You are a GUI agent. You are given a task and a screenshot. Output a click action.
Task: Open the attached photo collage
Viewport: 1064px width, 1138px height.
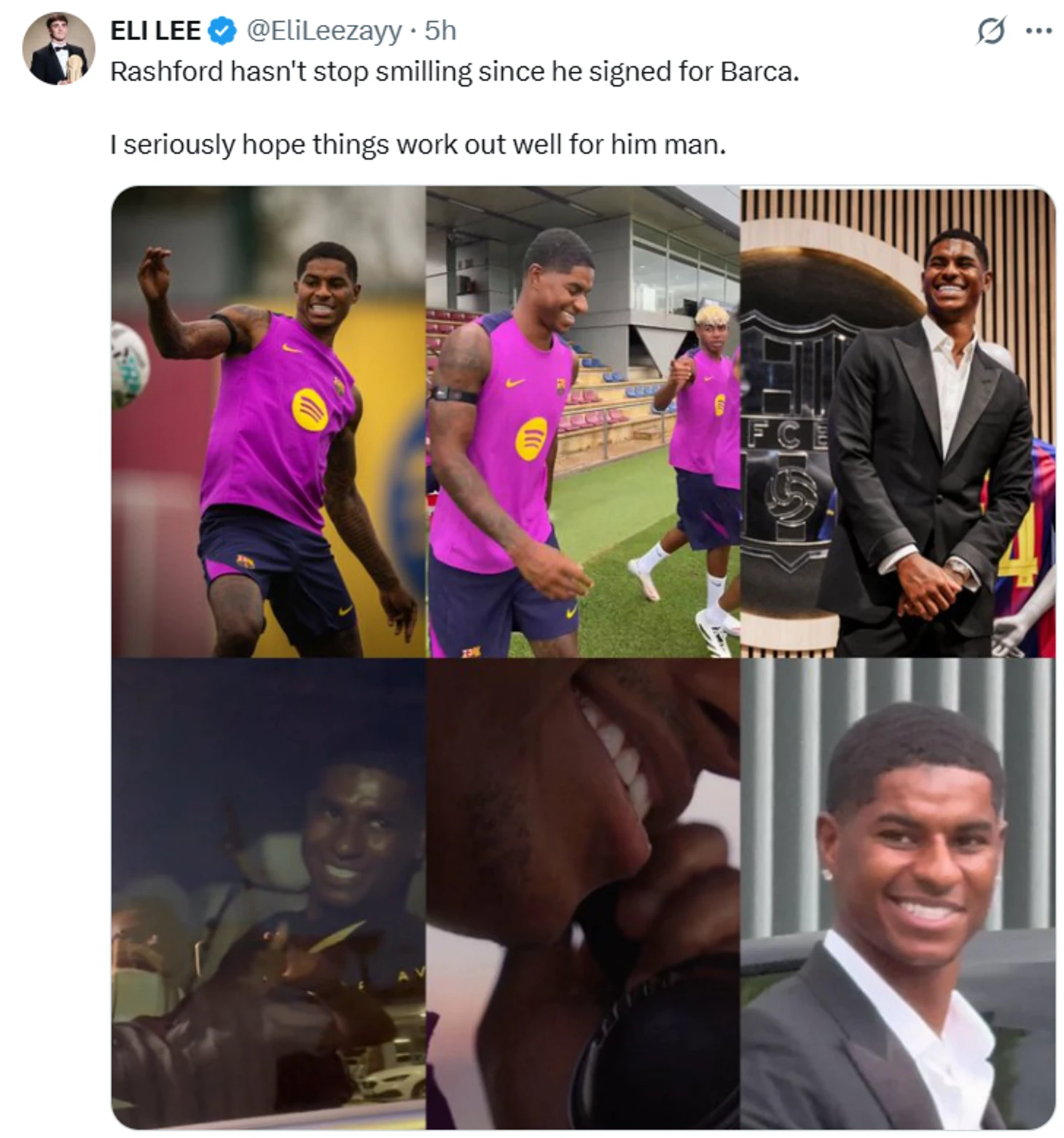[x=582, y=657]
